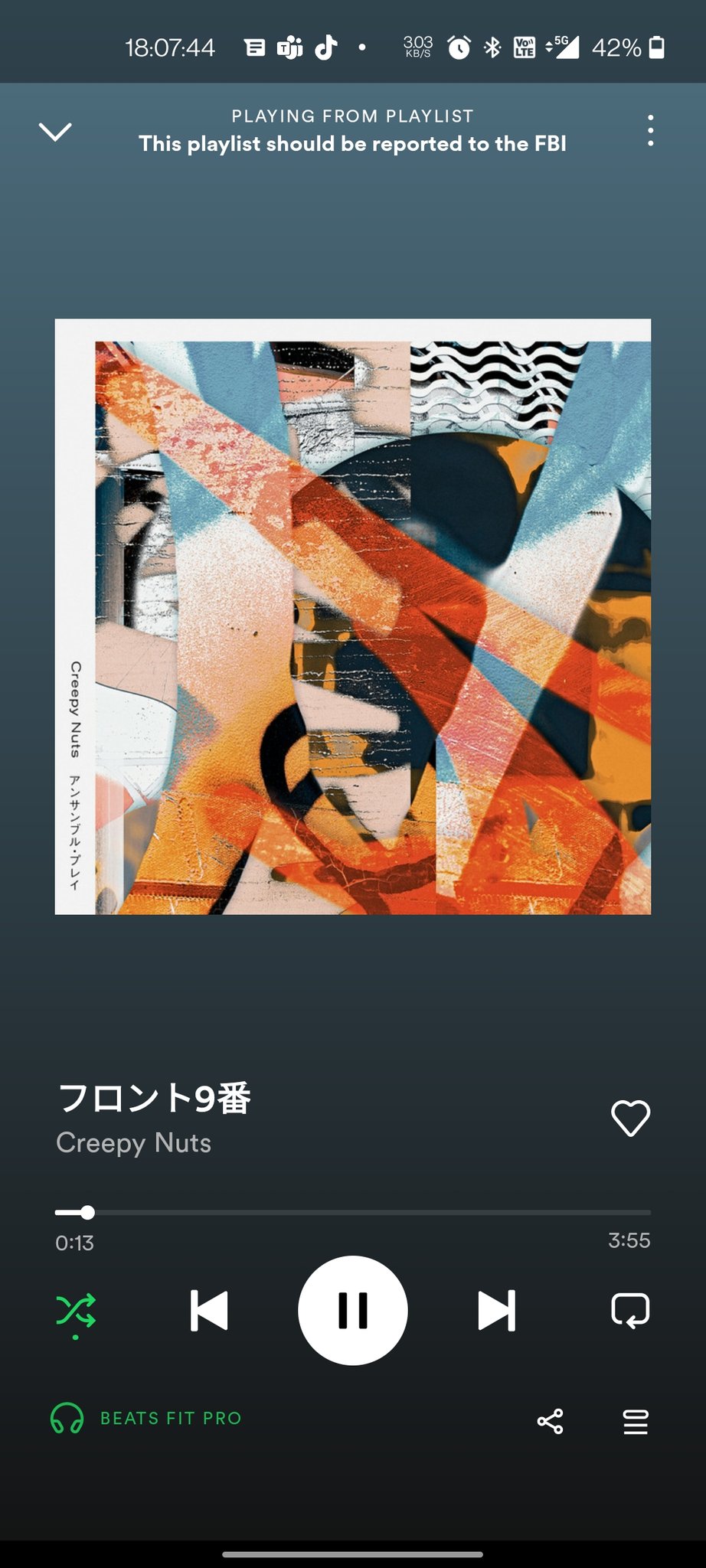The image size is (706, 1568).
Task: Open the three-dot options menu
Action: pyautogui.click(x=650, y=131)
